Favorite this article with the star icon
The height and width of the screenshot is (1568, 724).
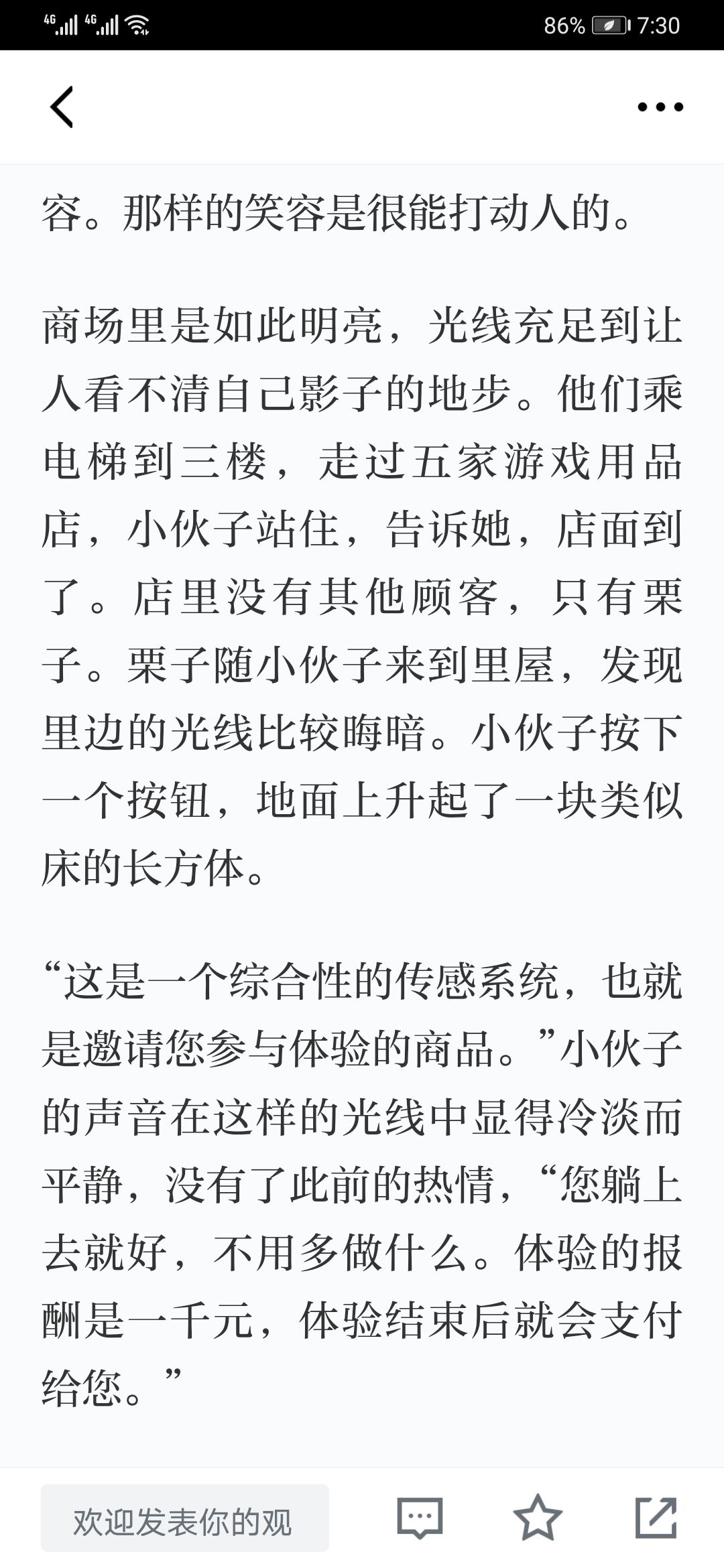(x=538, y=1517)
